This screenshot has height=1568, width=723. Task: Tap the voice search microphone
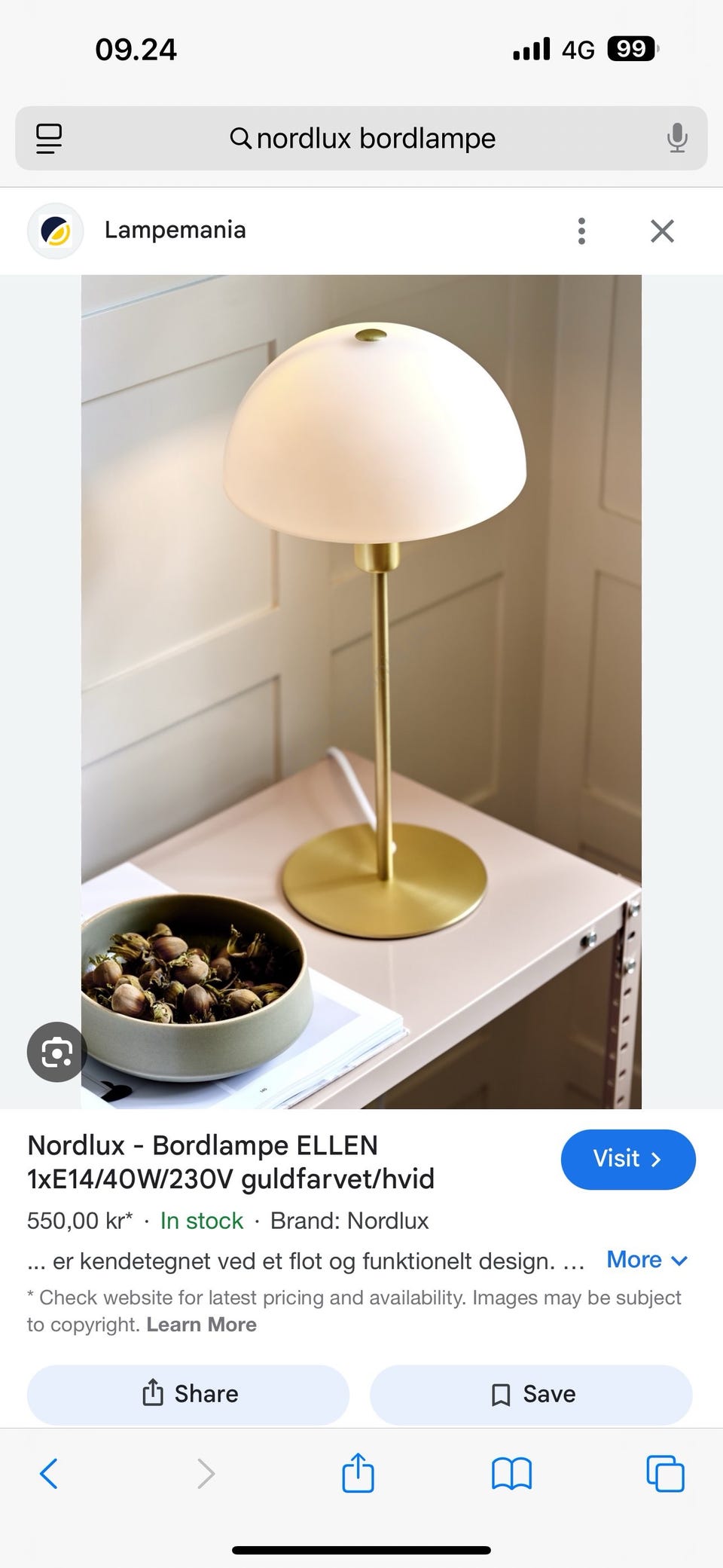(x=677, y=138)
